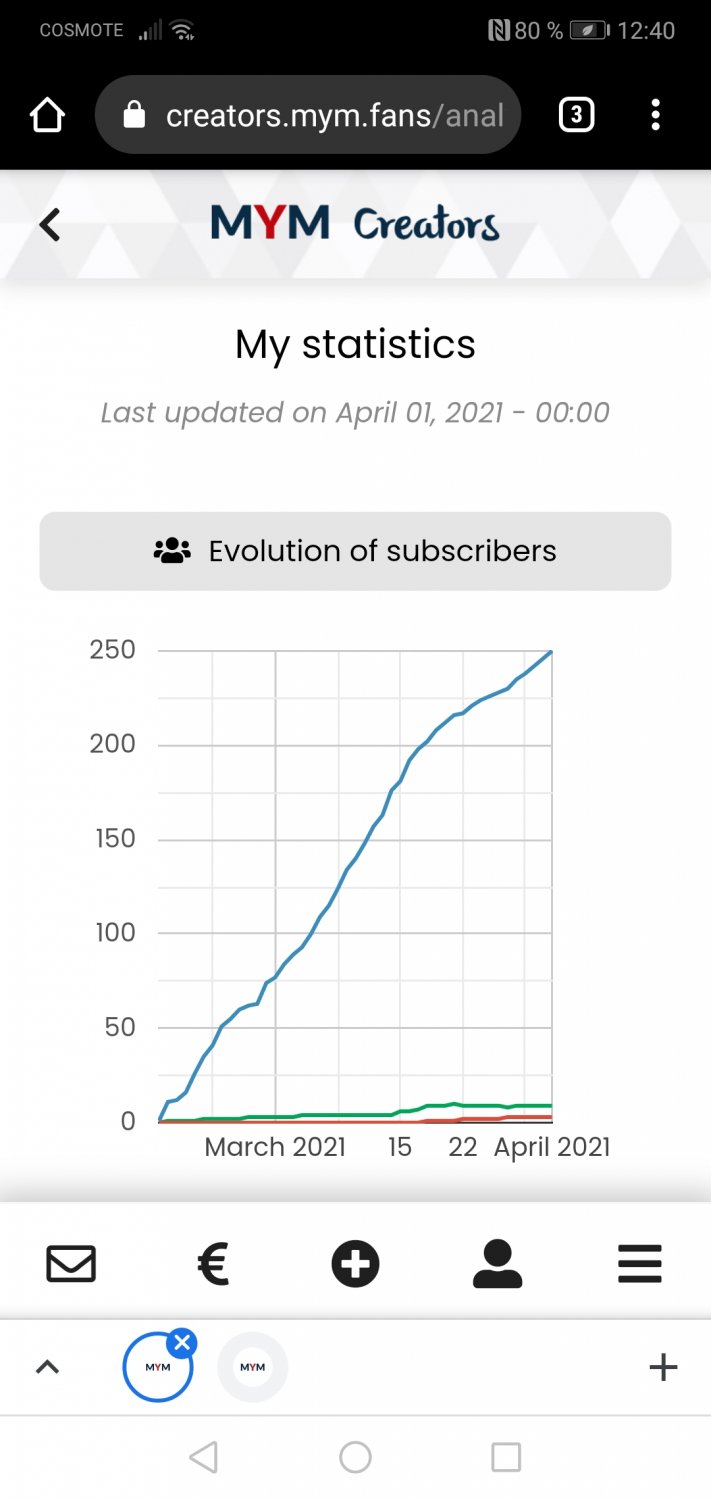Open the messages envelope tab
The image size is (711, 1500).
point(71,1264)
